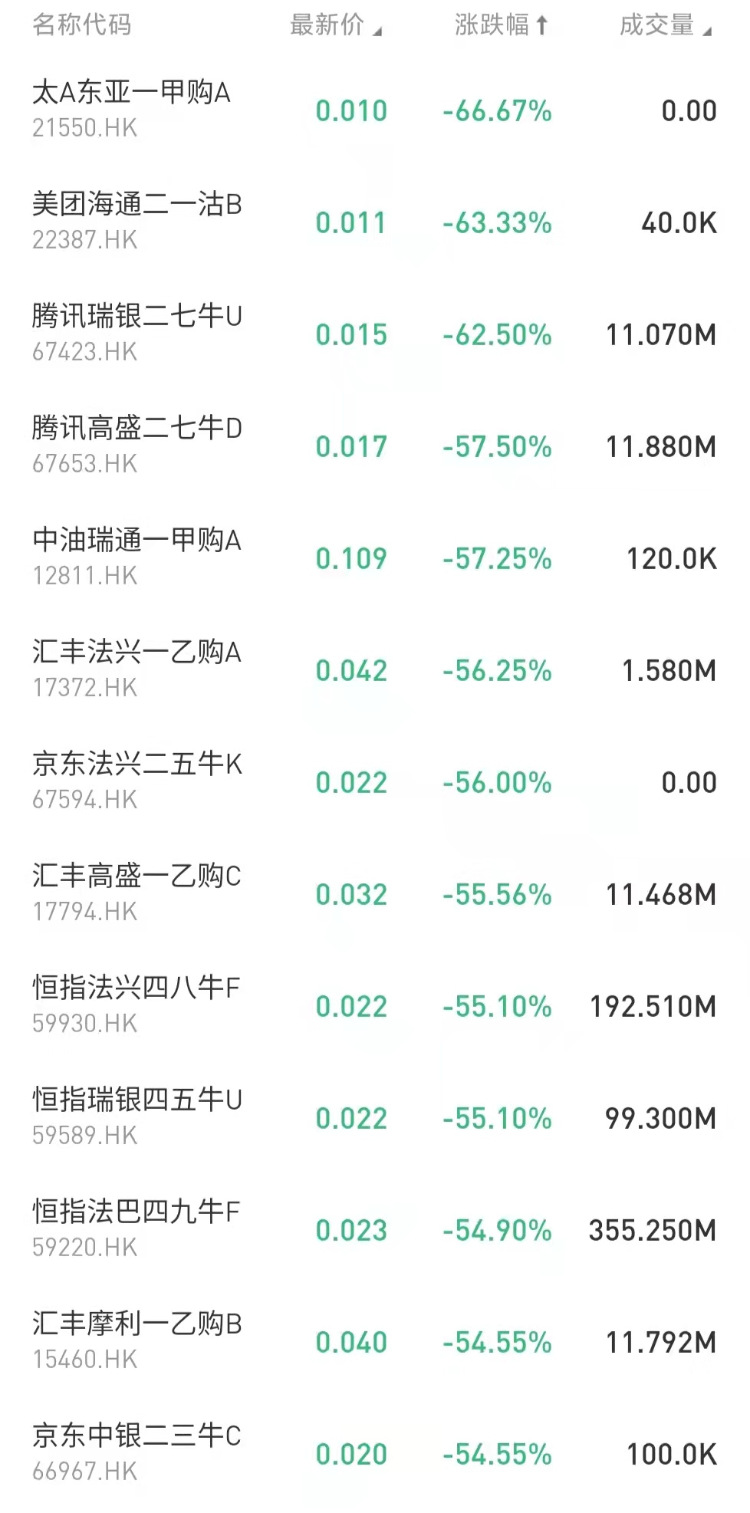The height and width of the screenshot is (1513, 750).
Task: Sort the list by 最新价
Action: [336, 26]
